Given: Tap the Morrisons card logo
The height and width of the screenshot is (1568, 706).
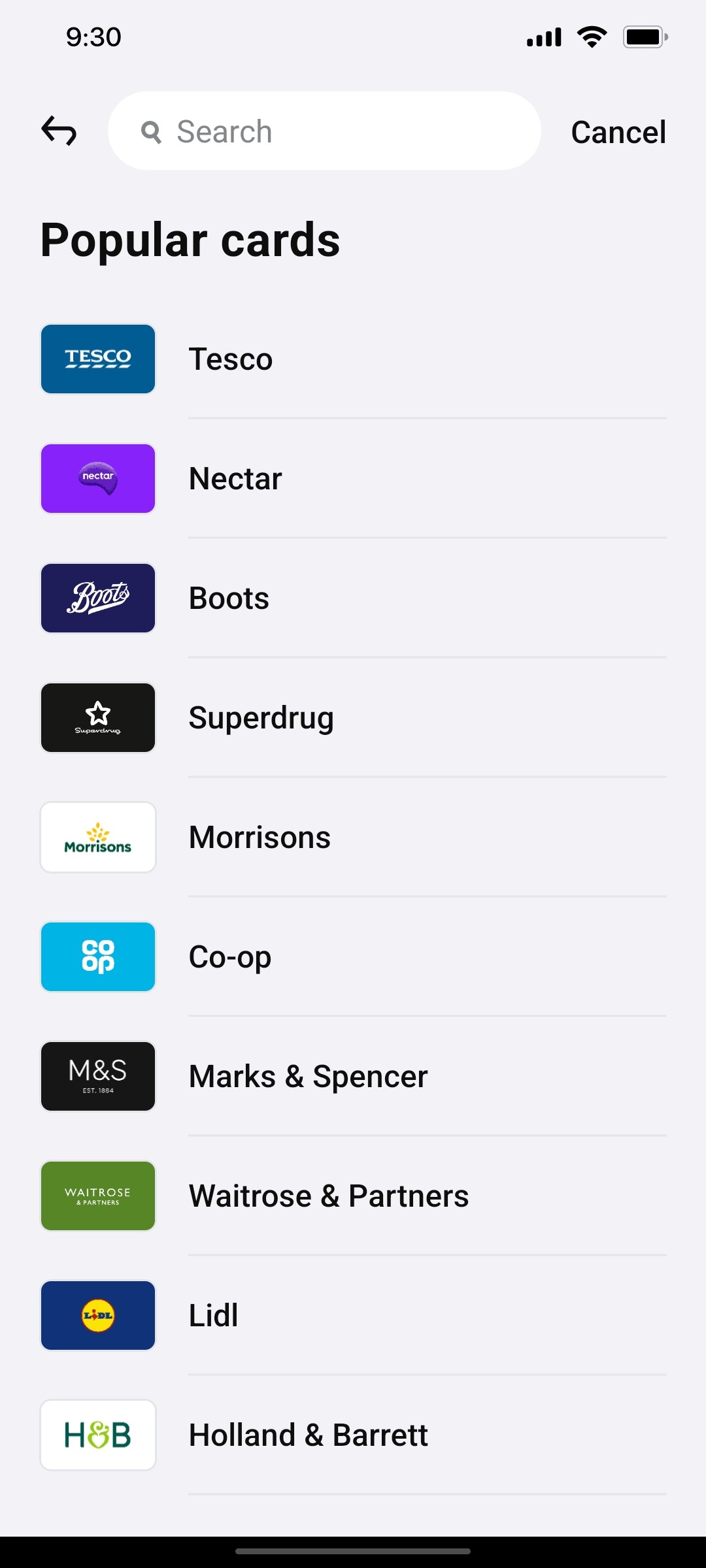Looking at the screenshot, I should [x=97, y=837].
